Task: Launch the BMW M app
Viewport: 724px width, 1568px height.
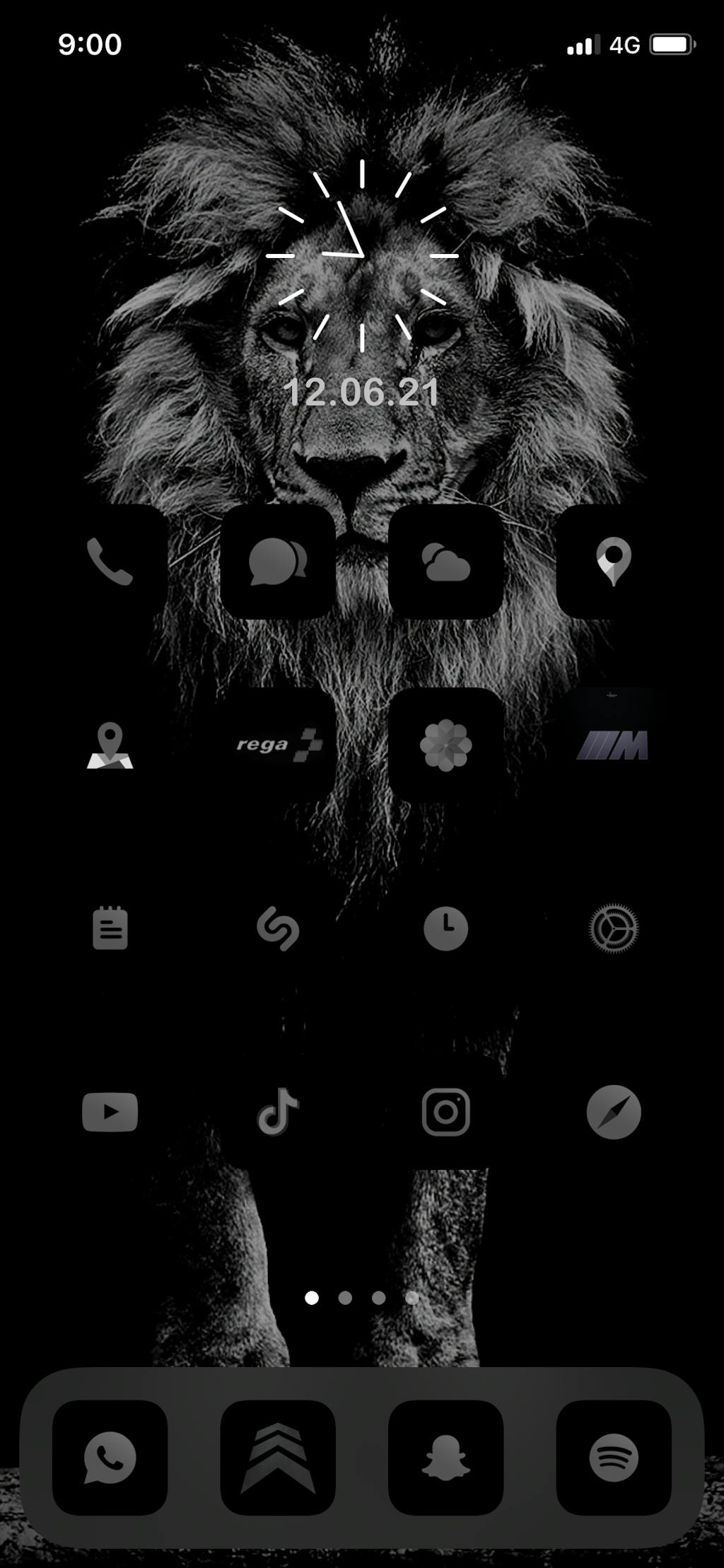Action: [614, 745]
